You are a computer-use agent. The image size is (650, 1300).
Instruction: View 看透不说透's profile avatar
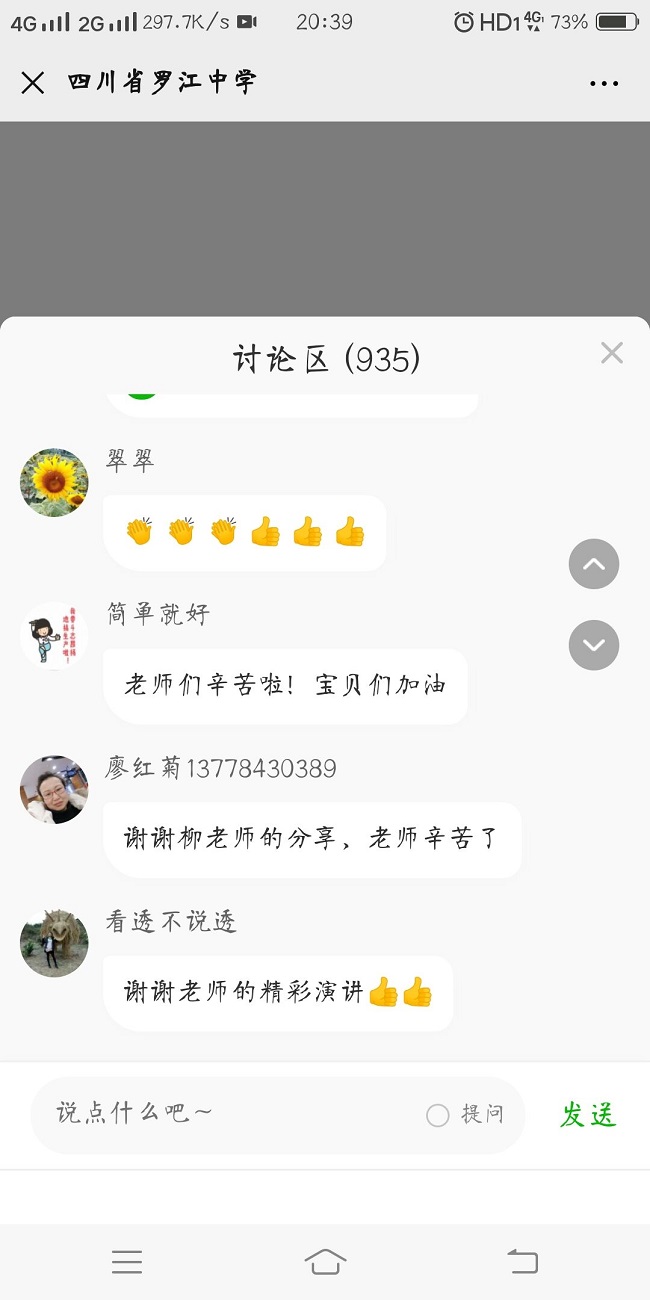tap(54, 943)
